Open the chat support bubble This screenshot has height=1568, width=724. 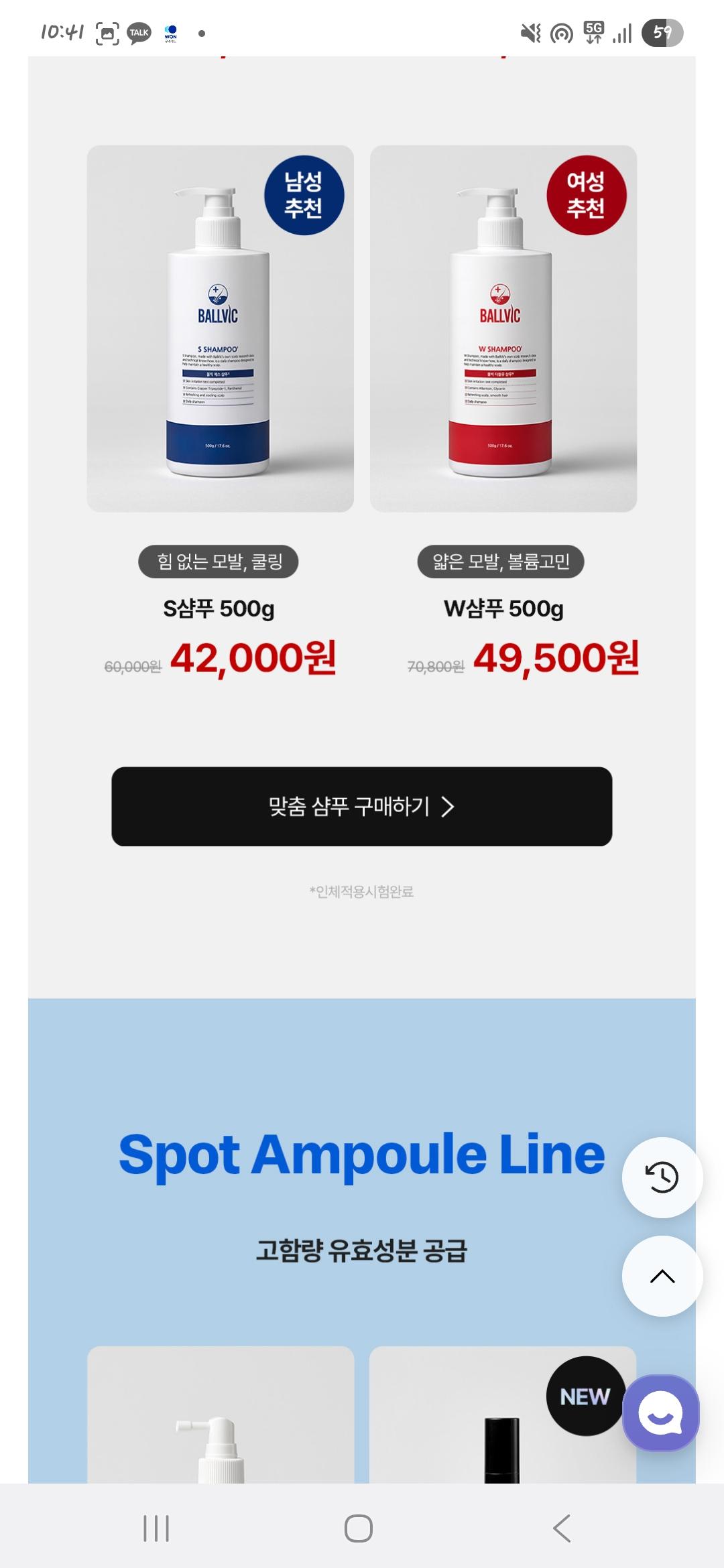tap(660, 1413)
